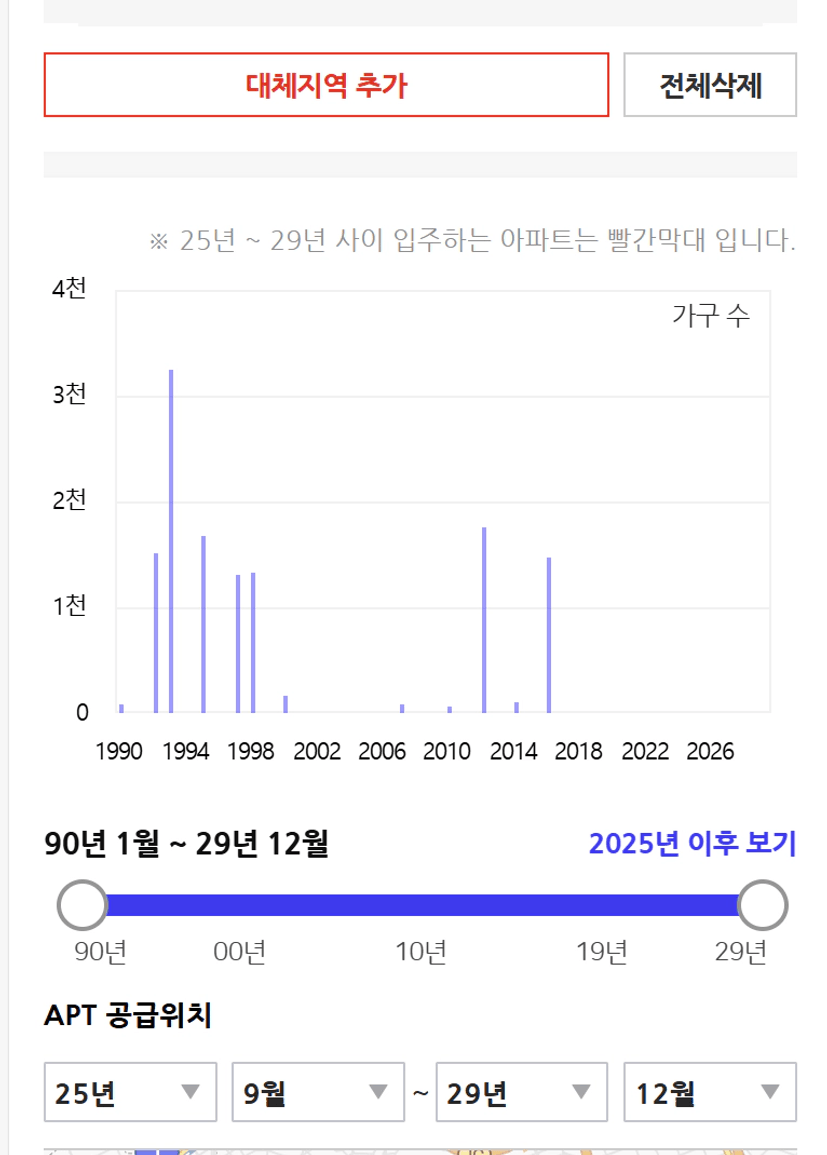Screen dimensions: 827x1155
Task: Open the 29년 end year dropdown
Action: [521, 1092]
